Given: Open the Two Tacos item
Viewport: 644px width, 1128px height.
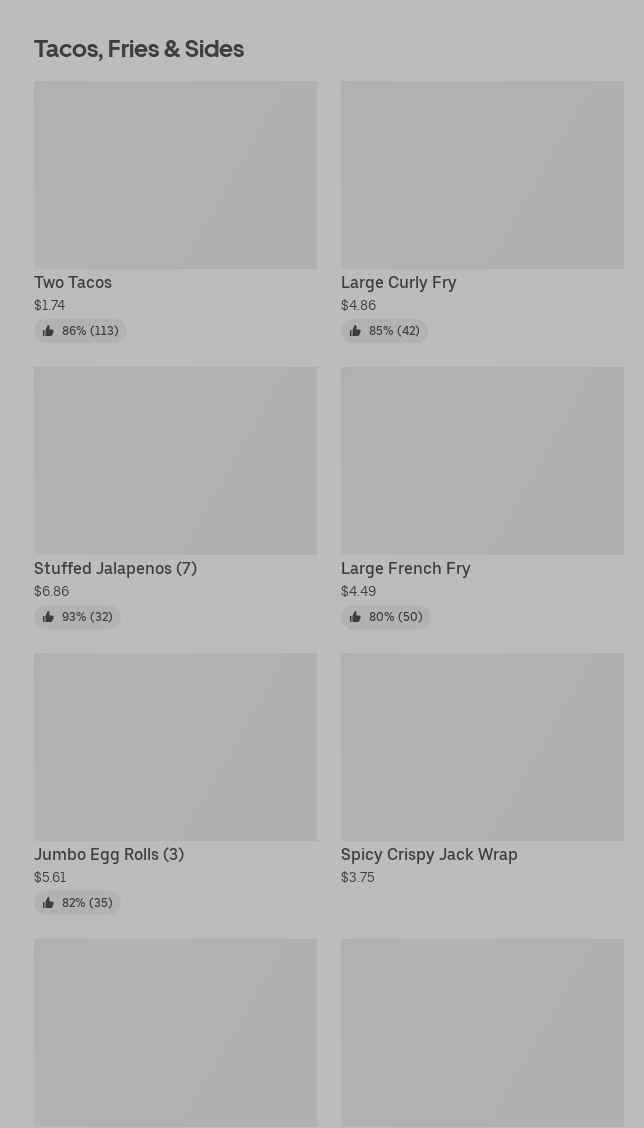Looking at the screenshot, I should tap(175, 212).
